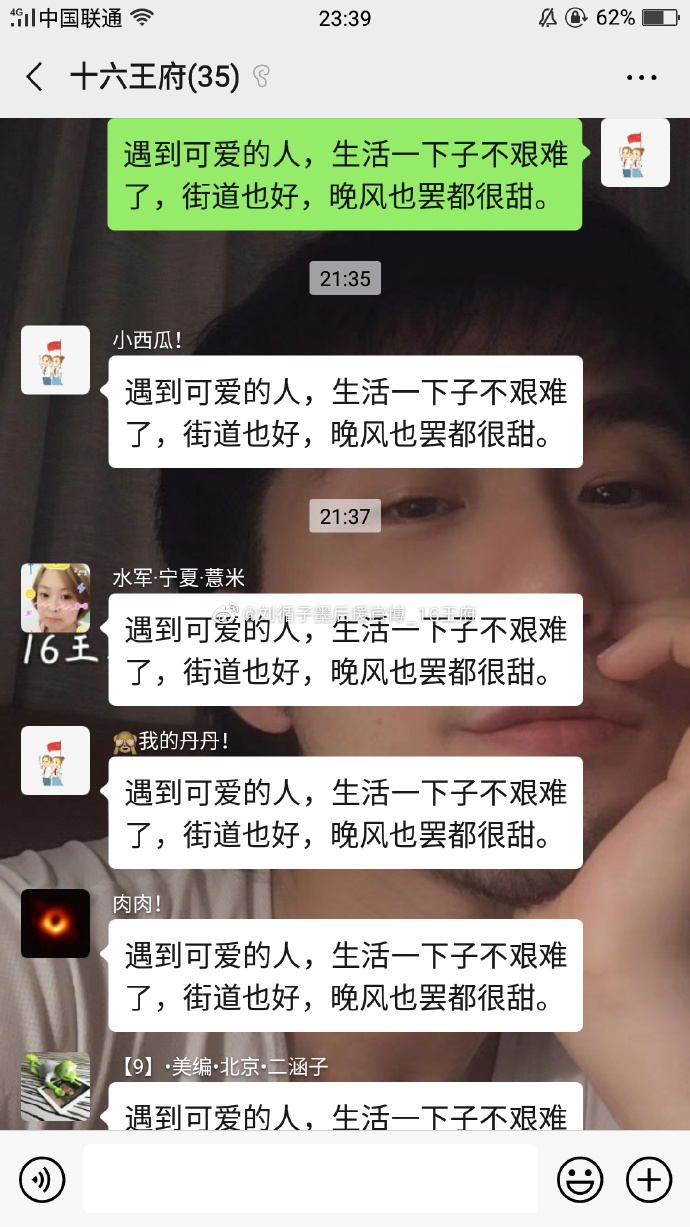Open 【9】·美编·北京·二涵子 avatar profile

point(56,1086)
